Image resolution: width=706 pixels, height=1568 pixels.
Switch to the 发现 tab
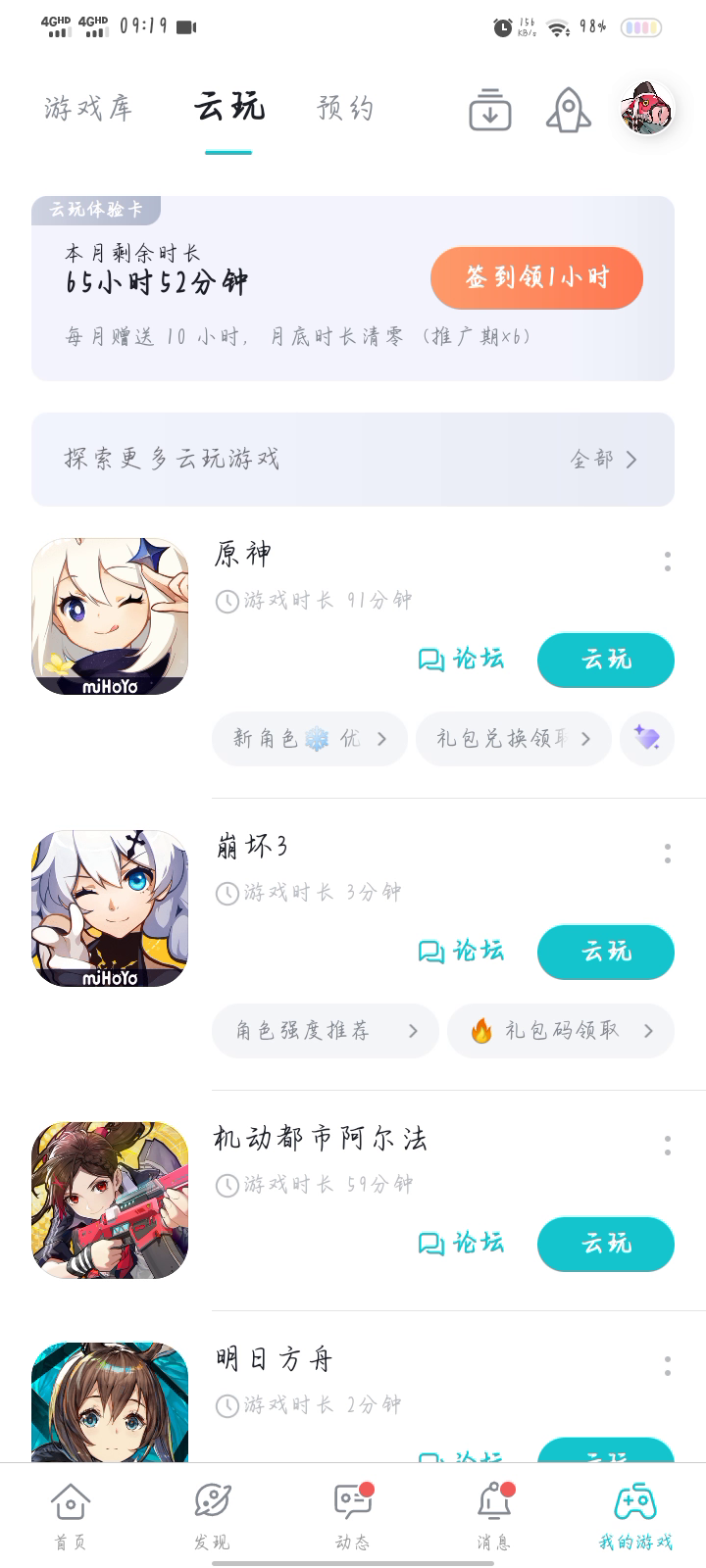[x=212, y=1515]
